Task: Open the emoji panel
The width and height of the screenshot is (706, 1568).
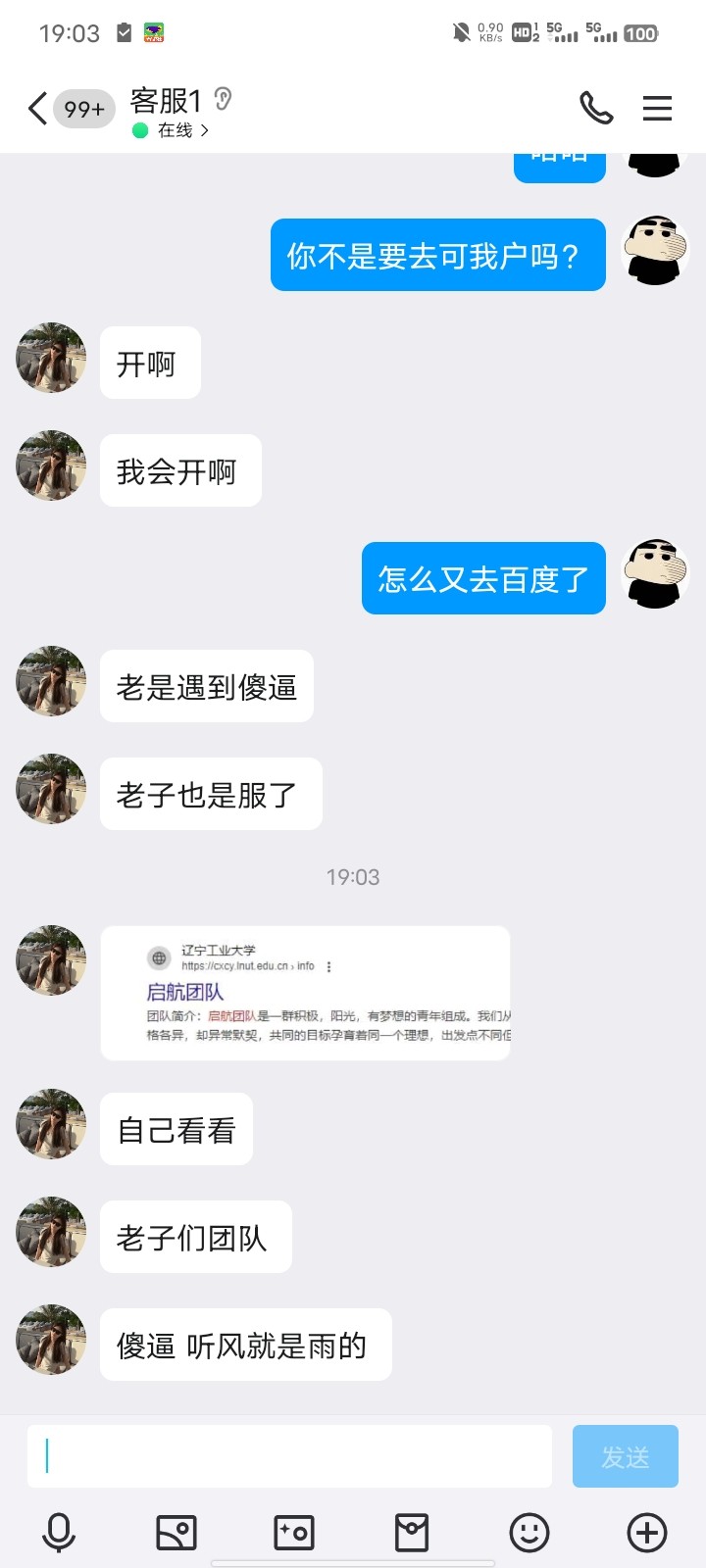Action: pyautogui.click(x=529, y=1532)
